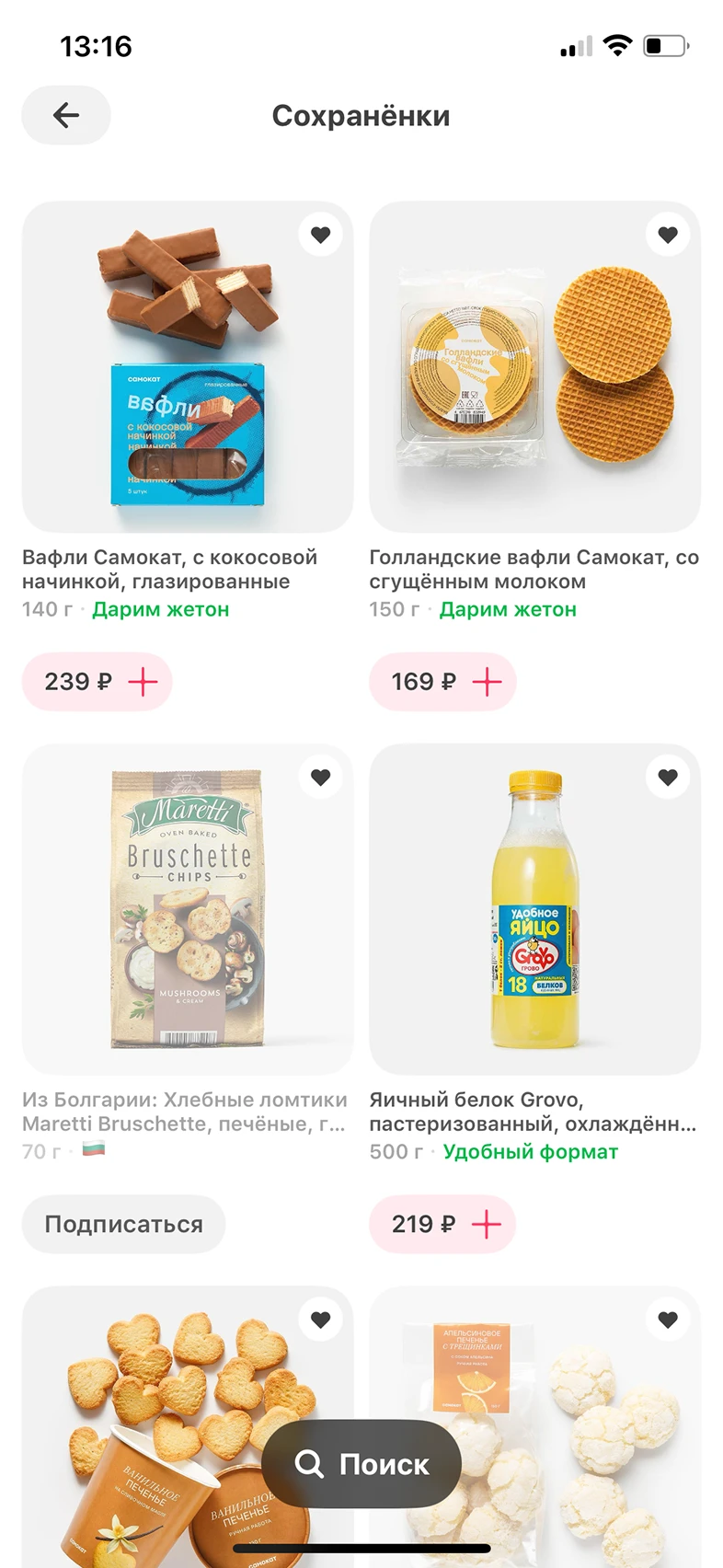Viewport: 723px width, 1568px height.
Task: Unsave Голландские вафли Самокат heart
Action: tap(668, 235)
